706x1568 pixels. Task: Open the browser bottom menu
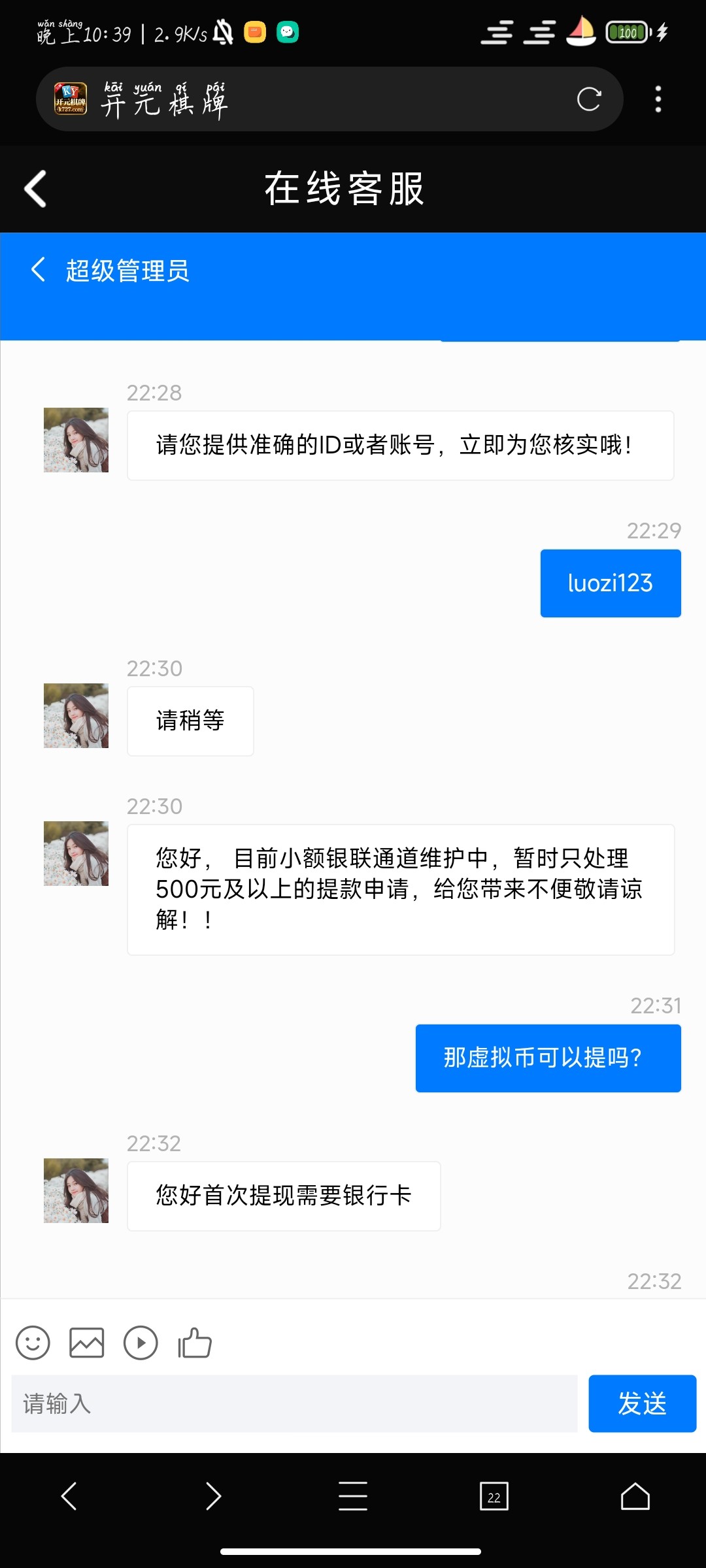pos(353,1496)
